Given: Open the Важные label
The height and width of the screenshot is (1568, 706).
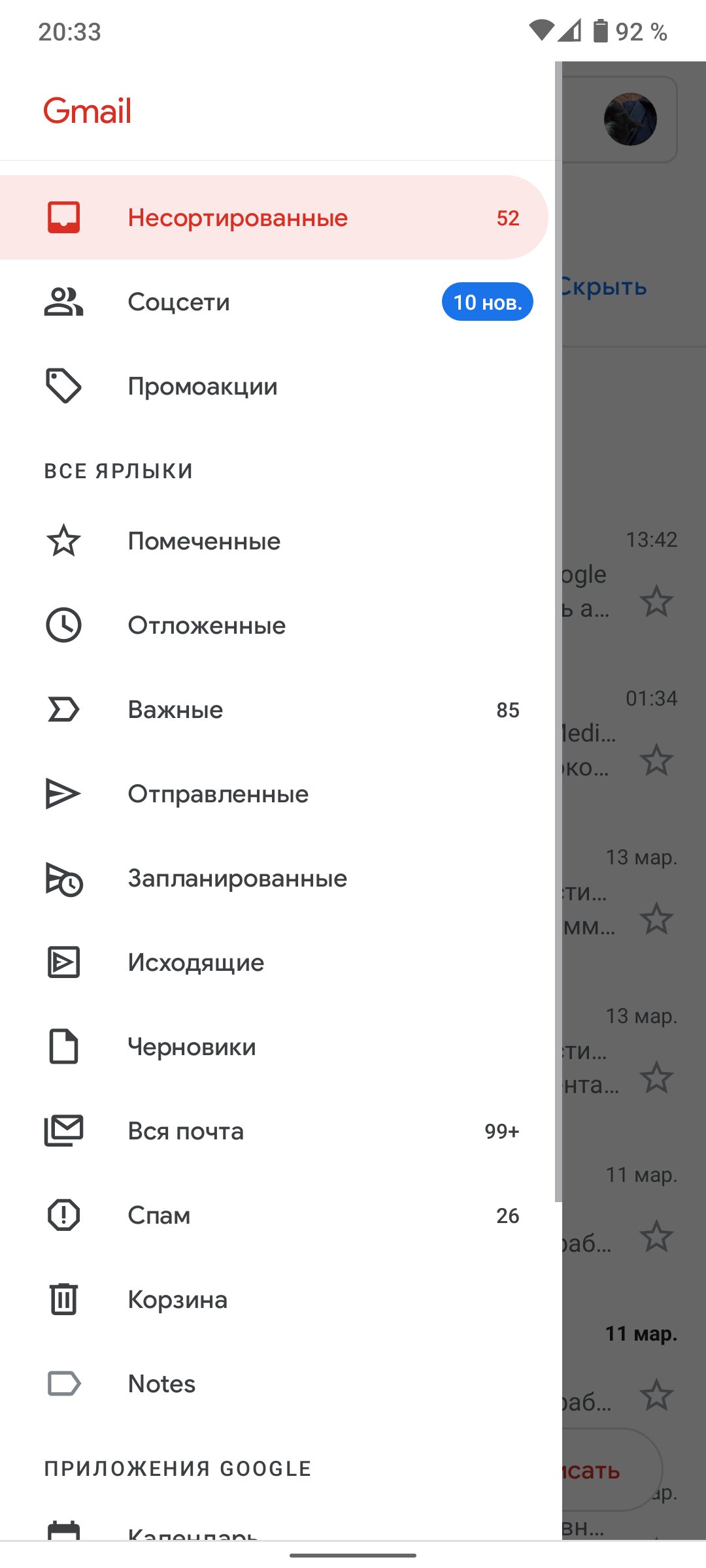Looking at the screenshot, I should (x=274, y=710).
